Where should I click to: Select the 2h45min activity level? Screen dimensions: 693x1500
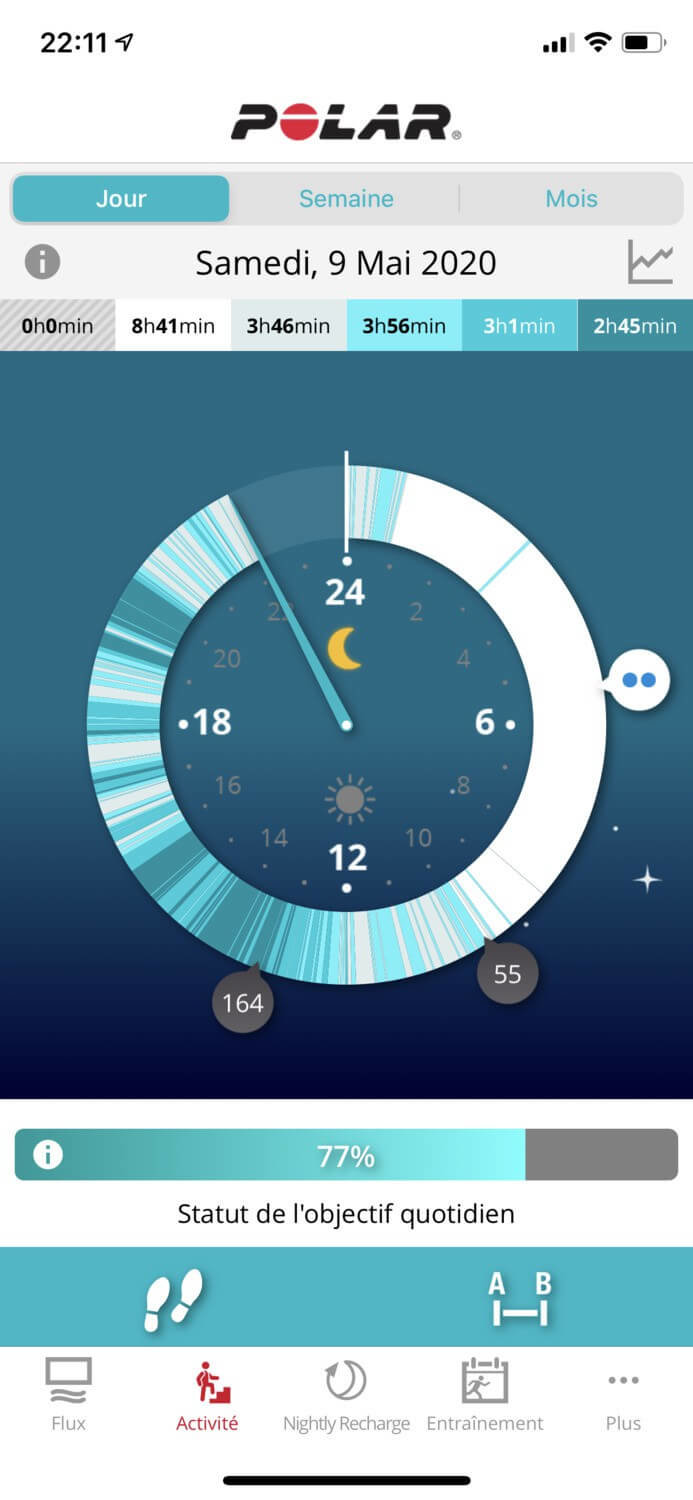(x=635, y=326)
